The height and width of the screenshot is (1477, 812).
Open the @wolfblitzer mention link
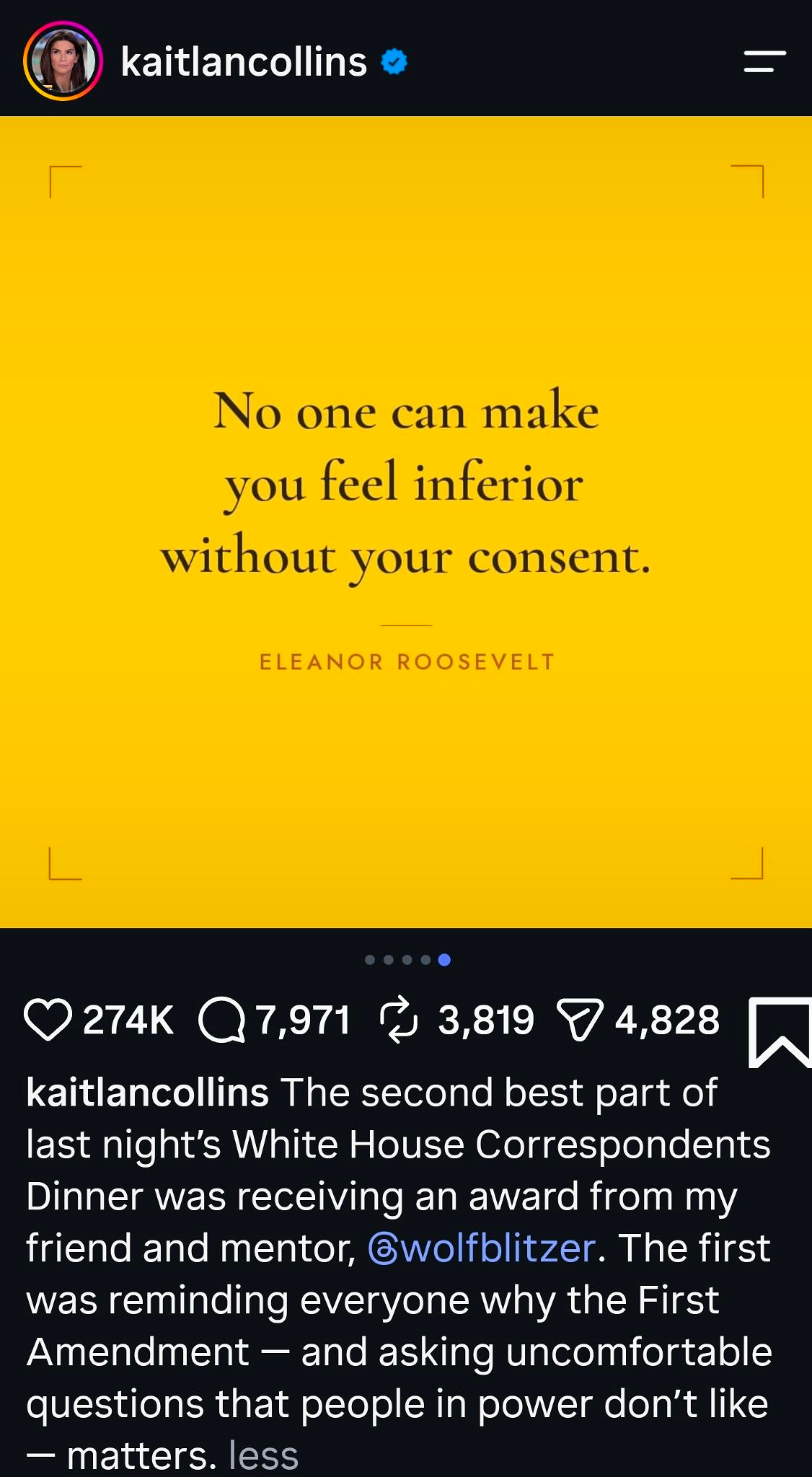[482, 1248]
